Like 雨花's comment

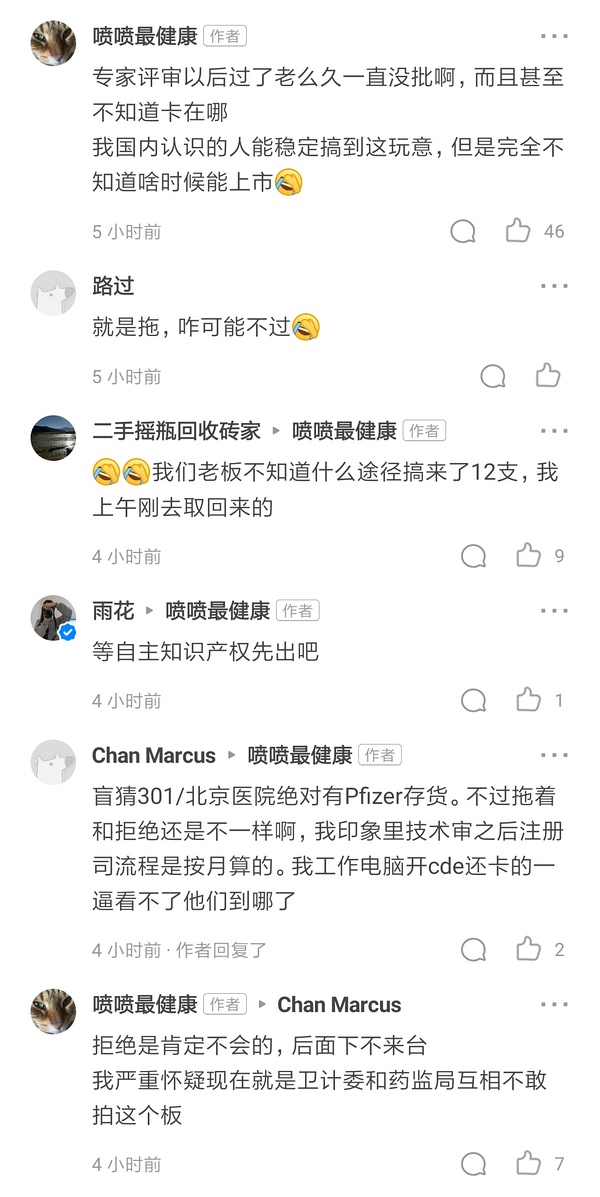528,700
